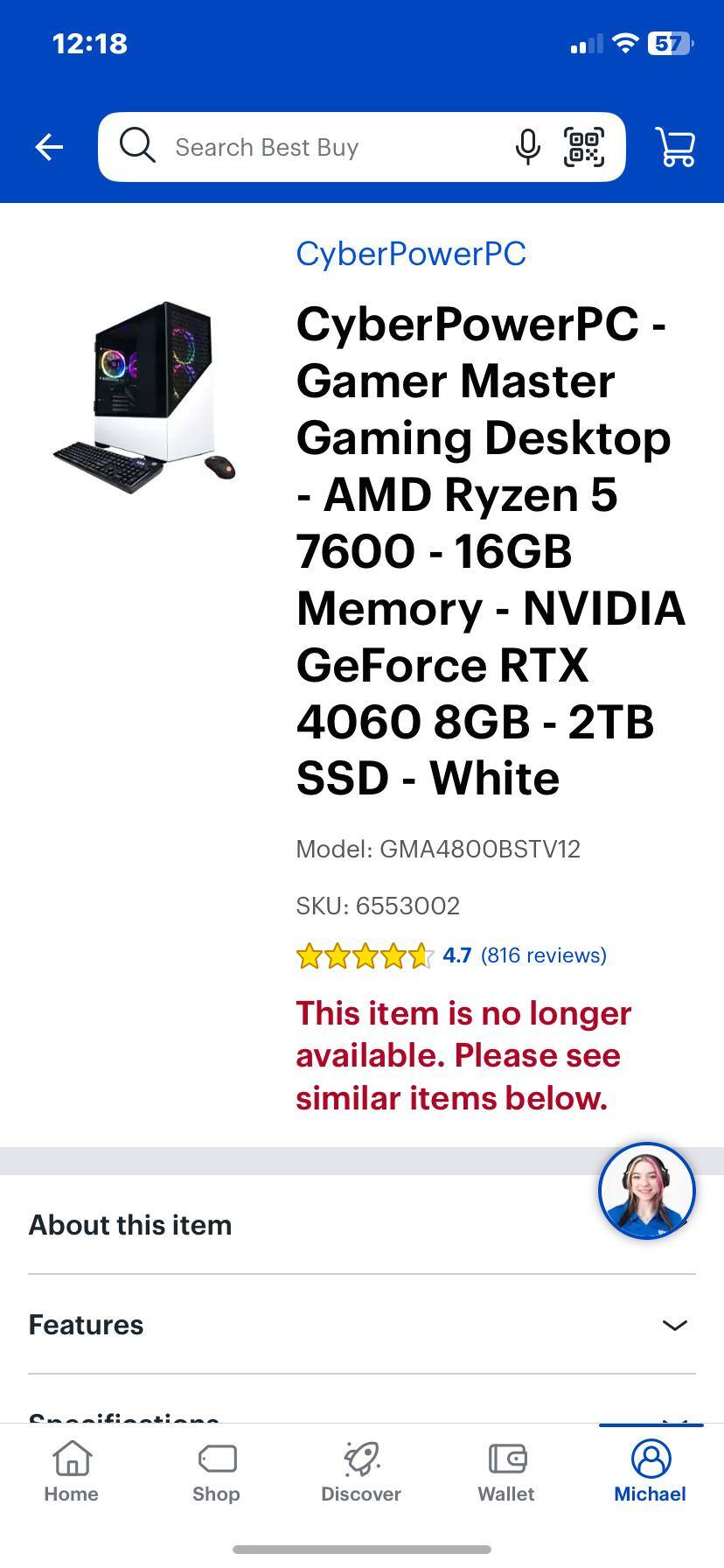Open the CyberPowerPC brand page

(411, 254)
